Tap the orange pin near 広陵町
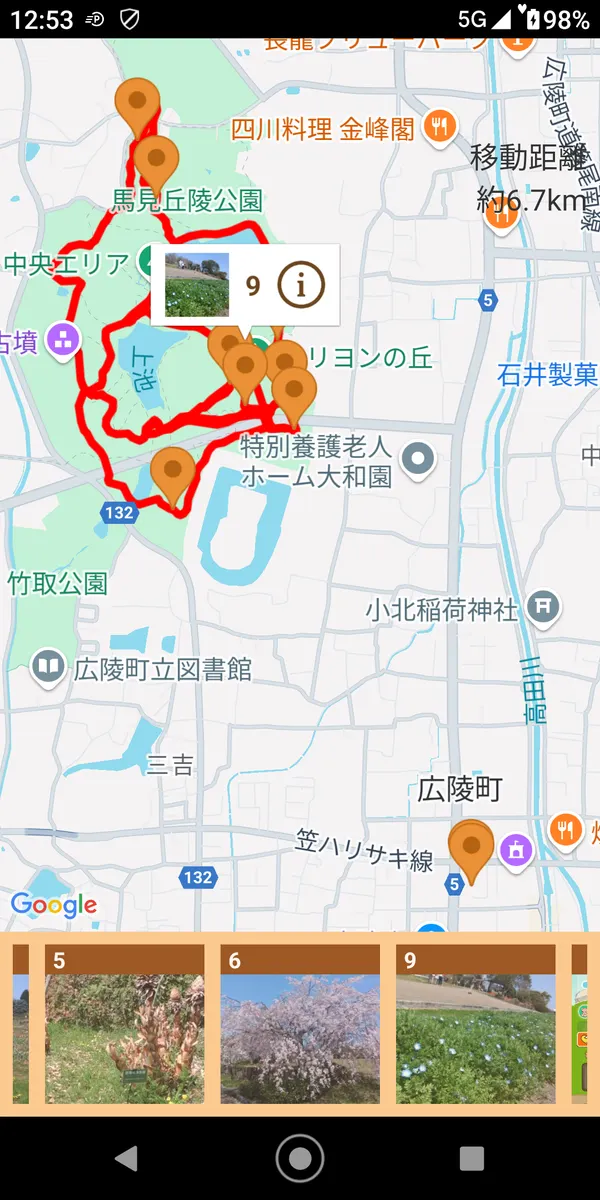 [x=470, y=850]
